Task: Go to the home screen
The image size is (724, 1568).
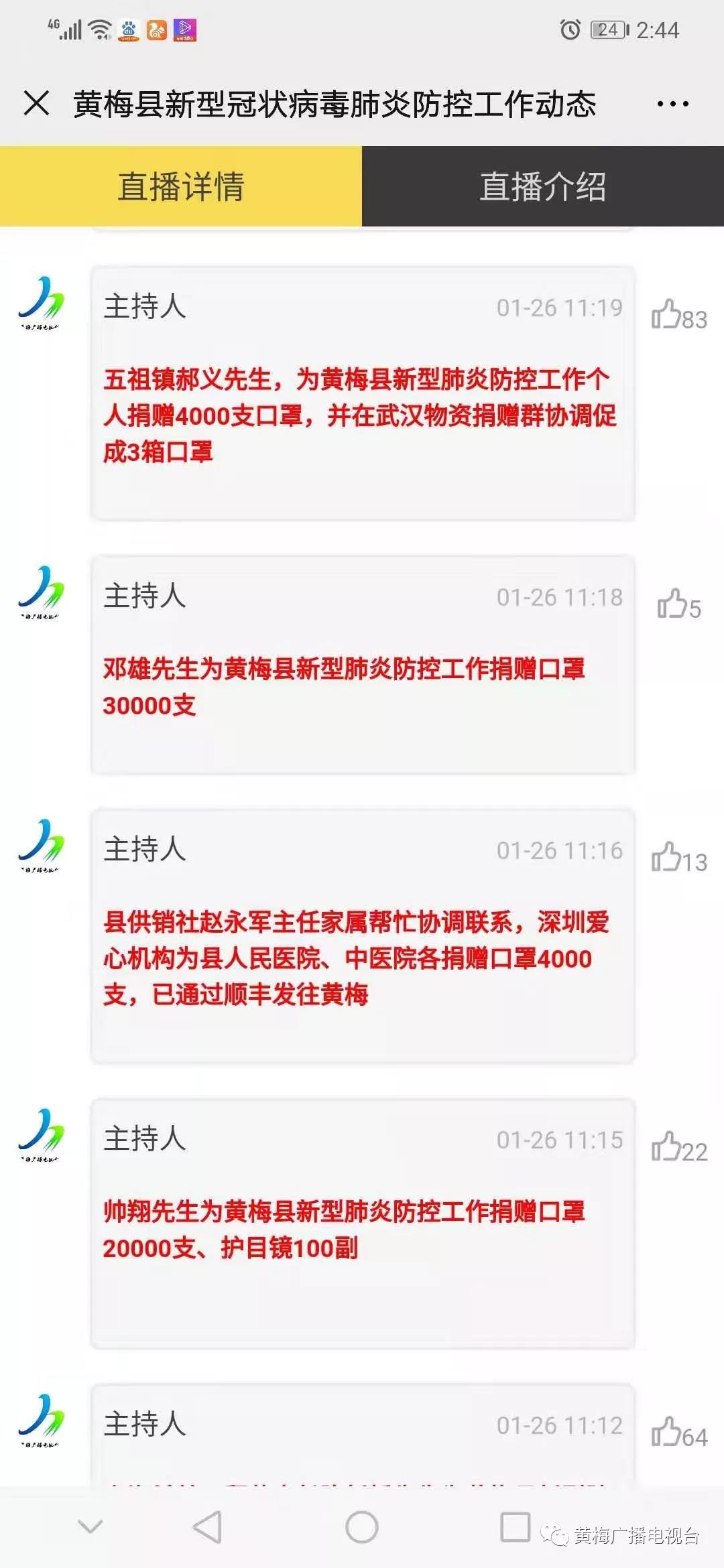Action: 362,1527
